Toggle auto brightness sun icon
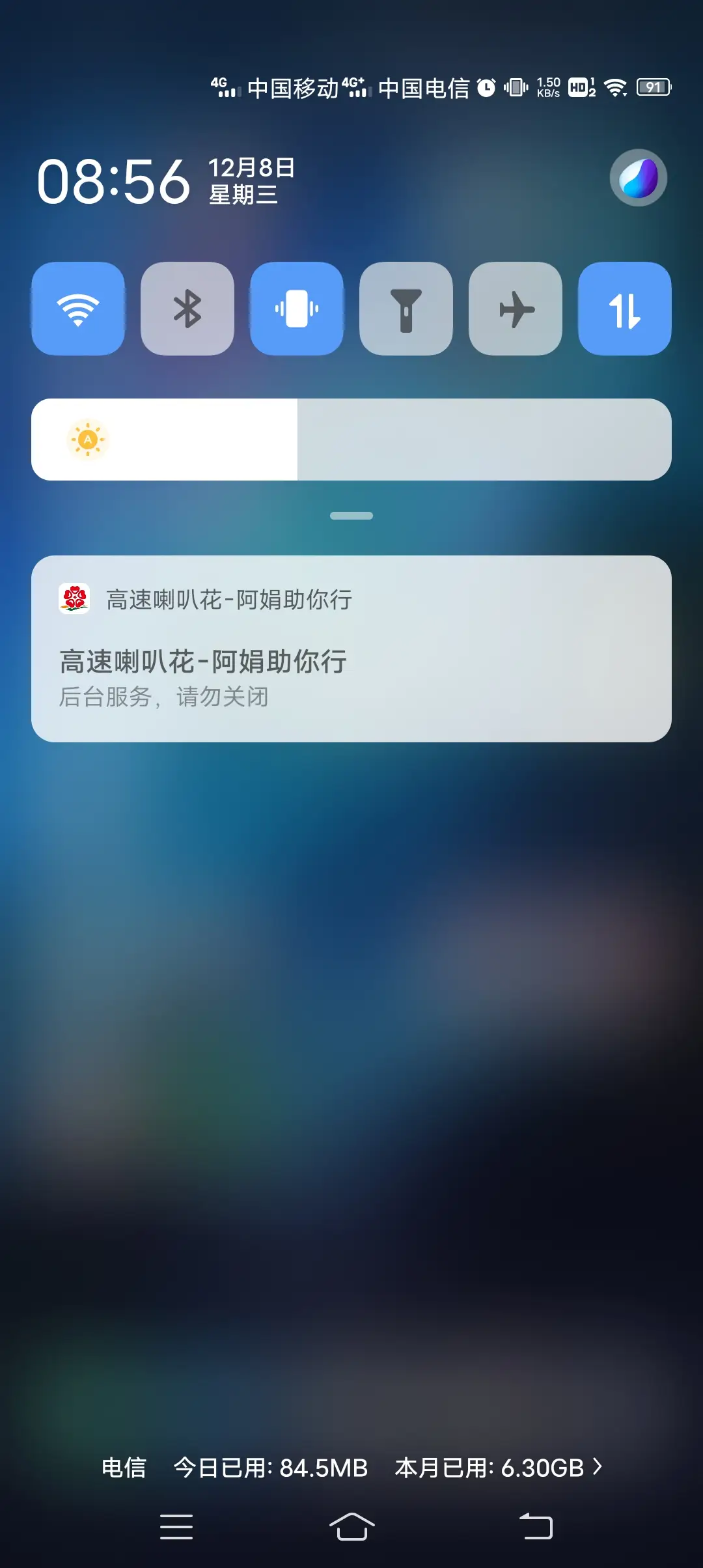The width and height of the screenshot is (703, 1568). point(88,440)
